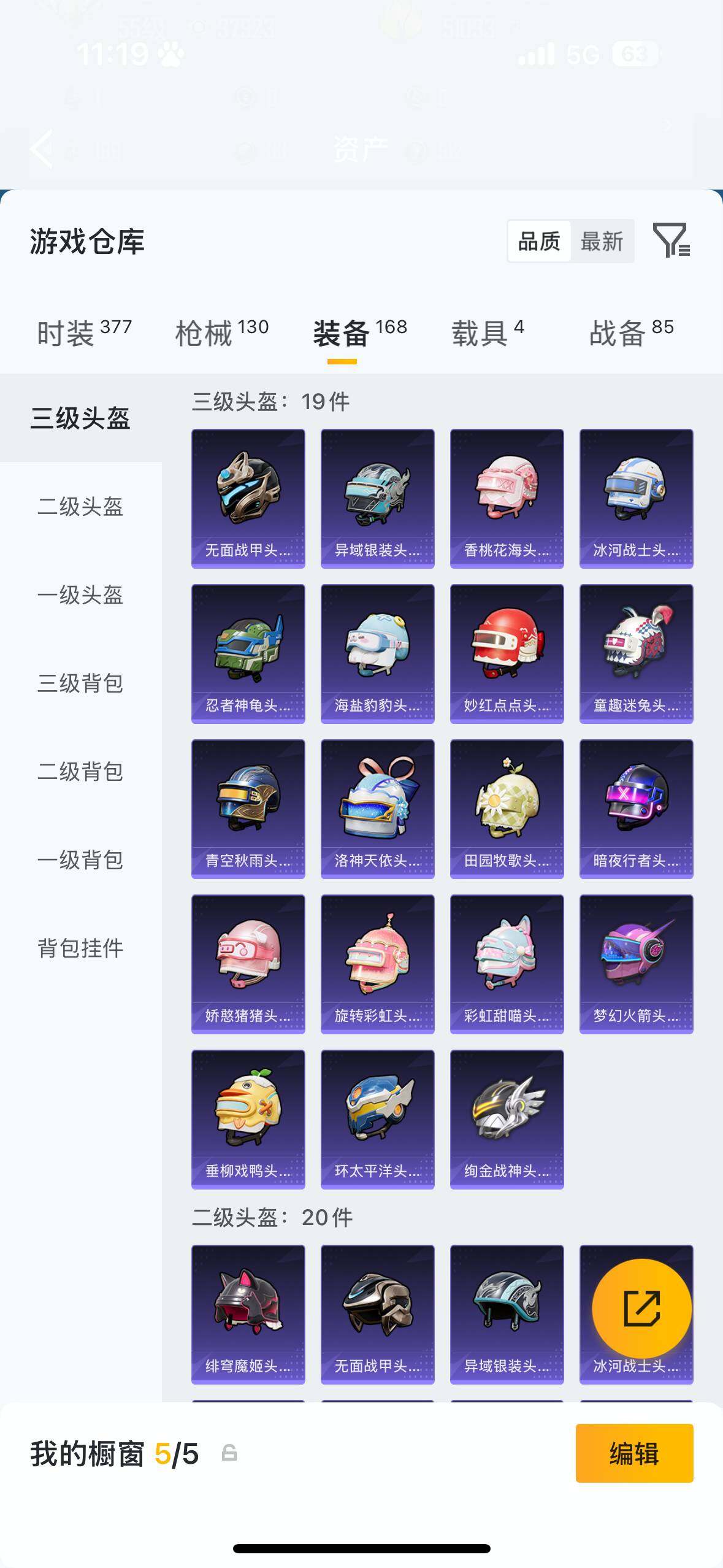This screenshot has width=723, height=1568.
Task: Switch sorting to 最新
Action: pyautogui.click(x=603, y=242)
